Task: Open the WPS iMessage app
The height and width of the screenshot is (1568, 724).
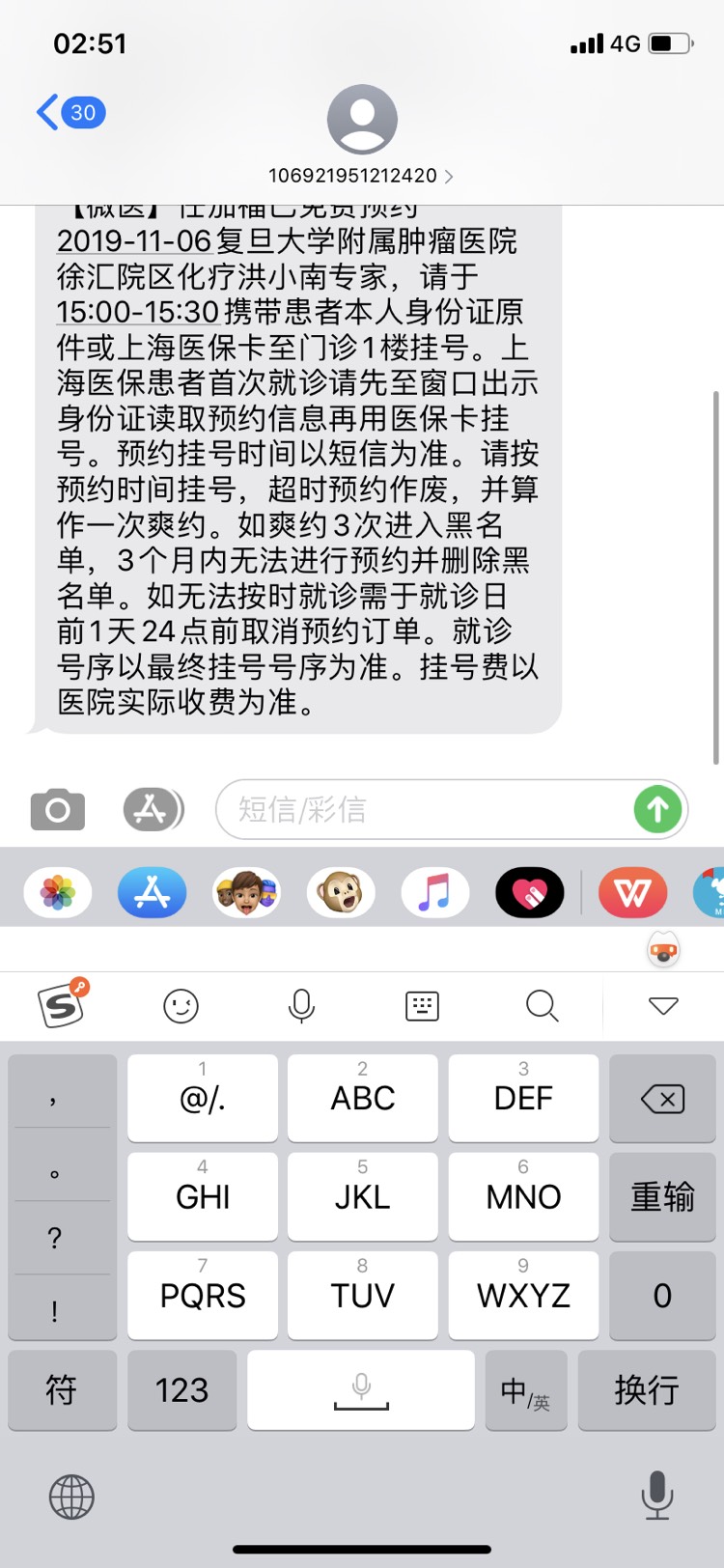Action: pyautogui.click(x=632, y=892)
